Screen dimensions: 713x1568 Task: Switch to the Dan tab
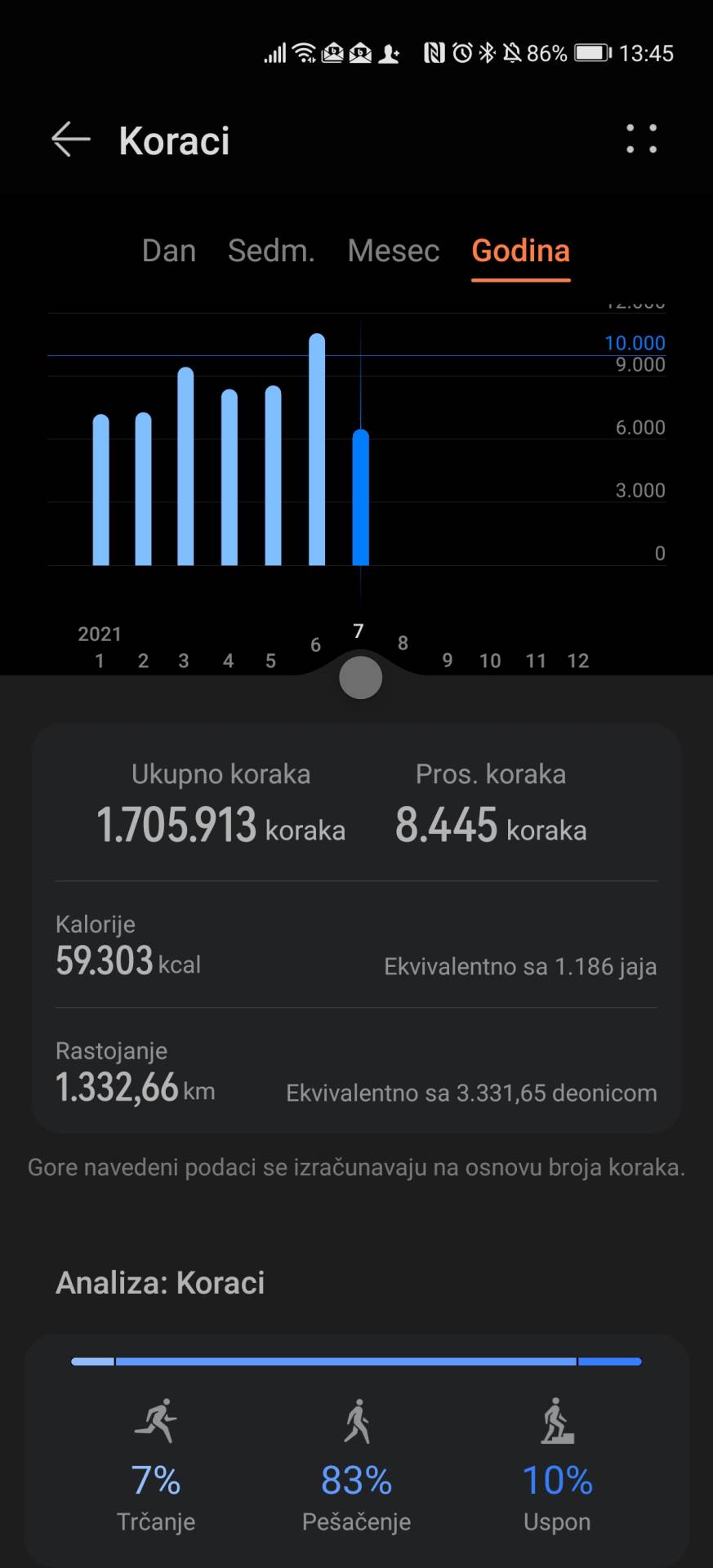coord(169,251)
